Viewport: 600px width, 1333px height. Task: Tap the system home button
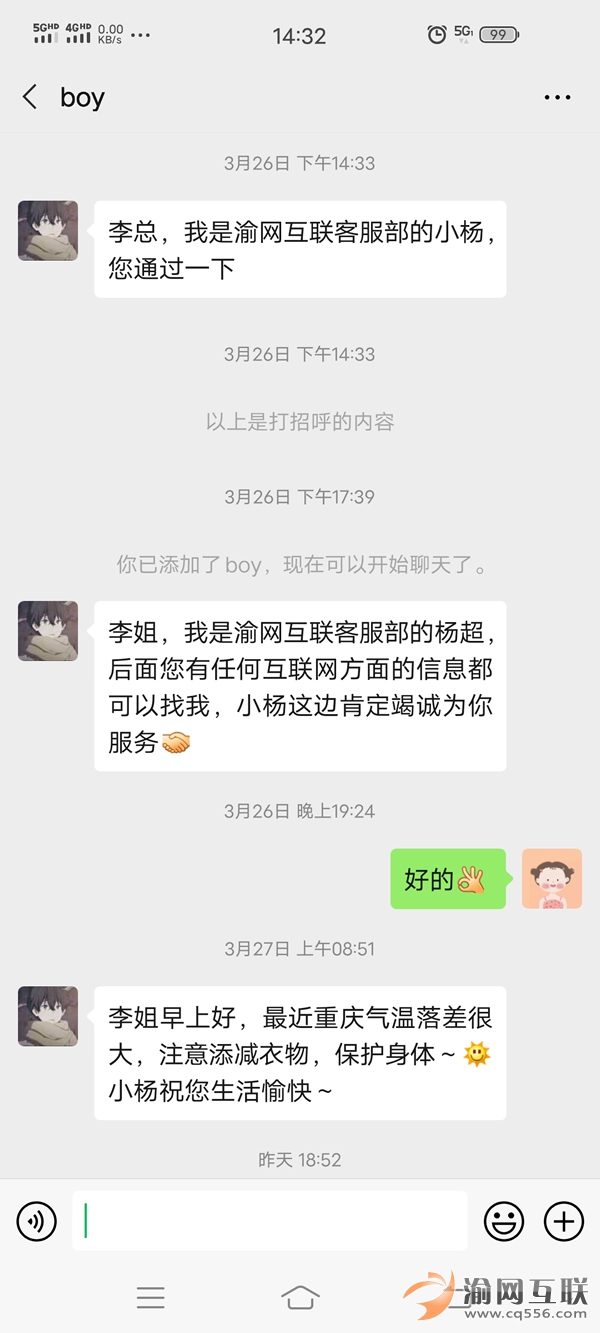(300, 1298)
